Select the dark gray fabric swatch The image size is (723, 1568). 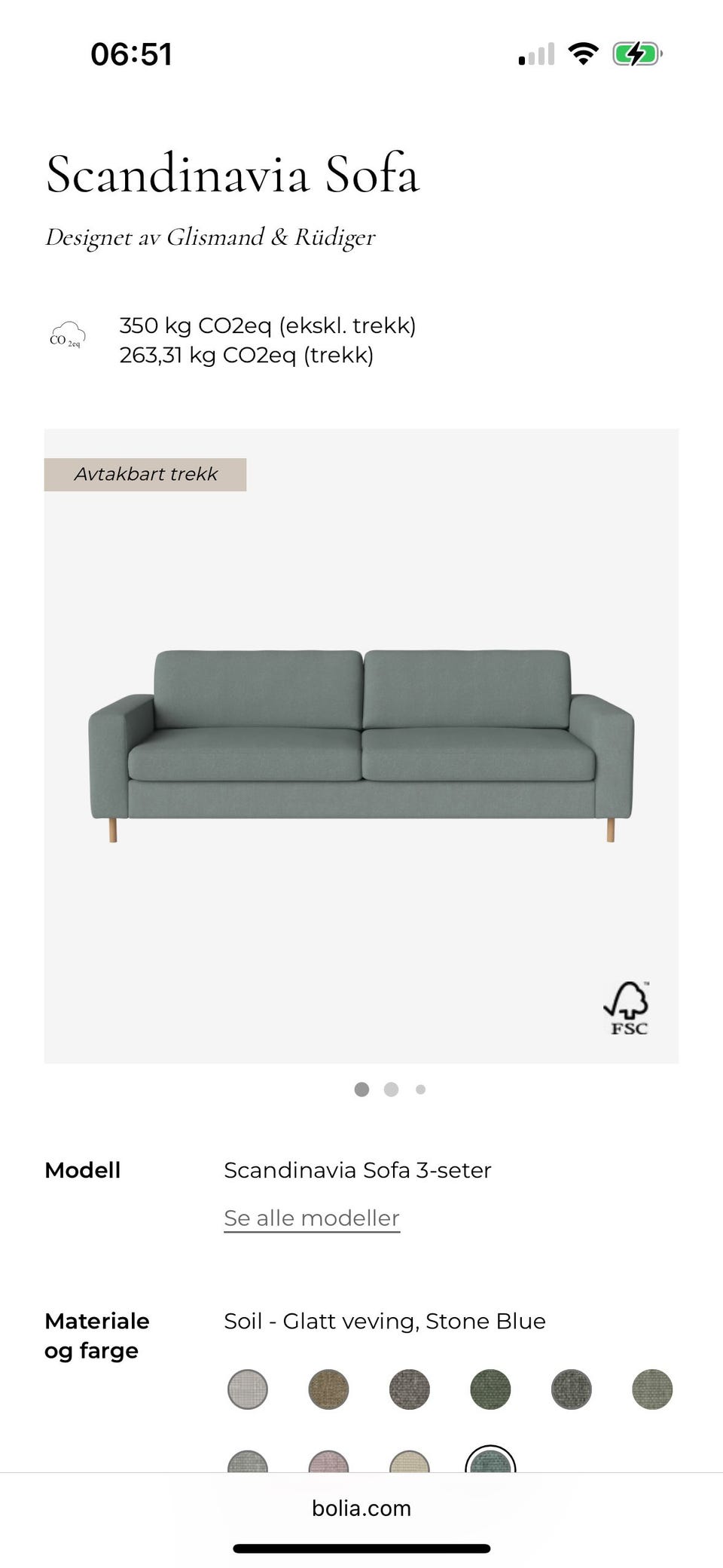570,1389
